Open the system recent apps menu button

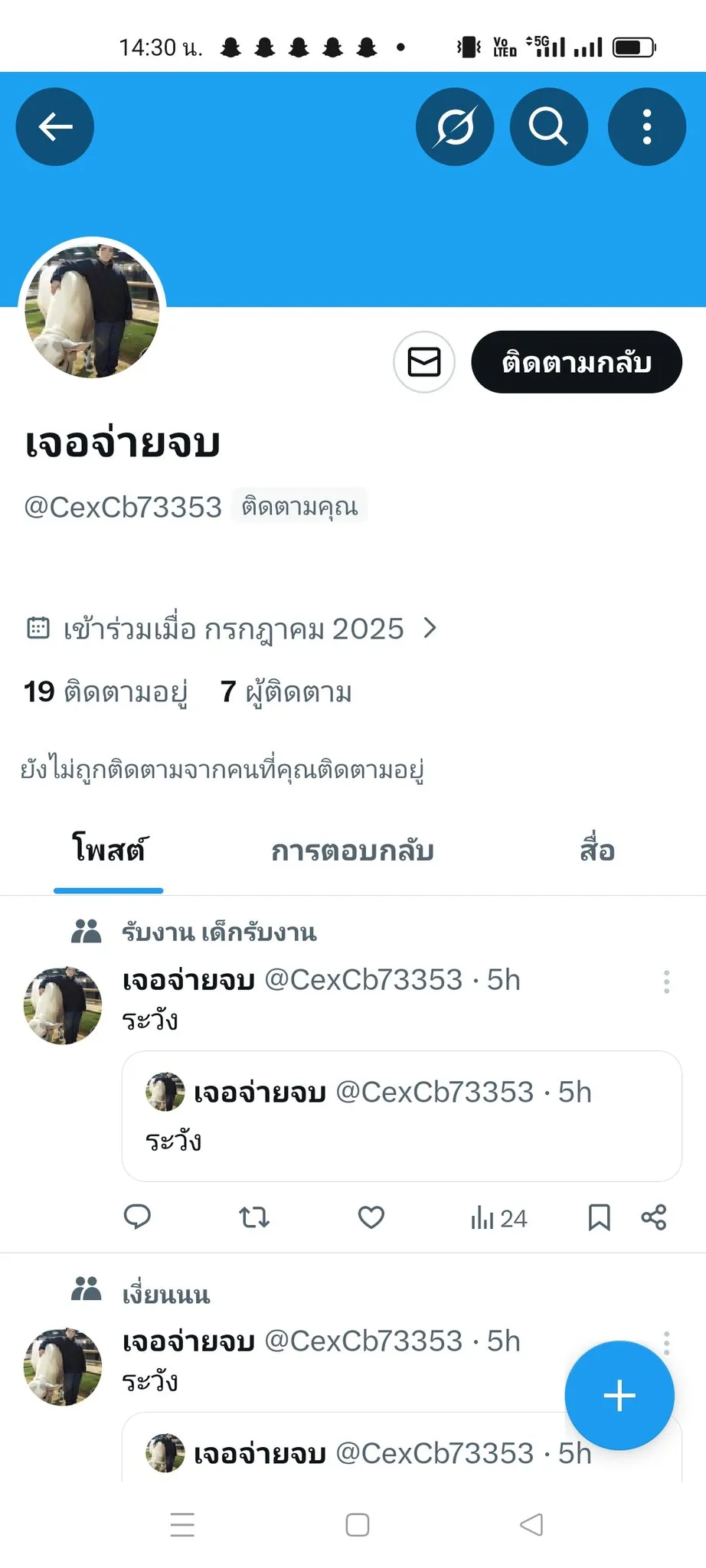tap(182, 1524)
